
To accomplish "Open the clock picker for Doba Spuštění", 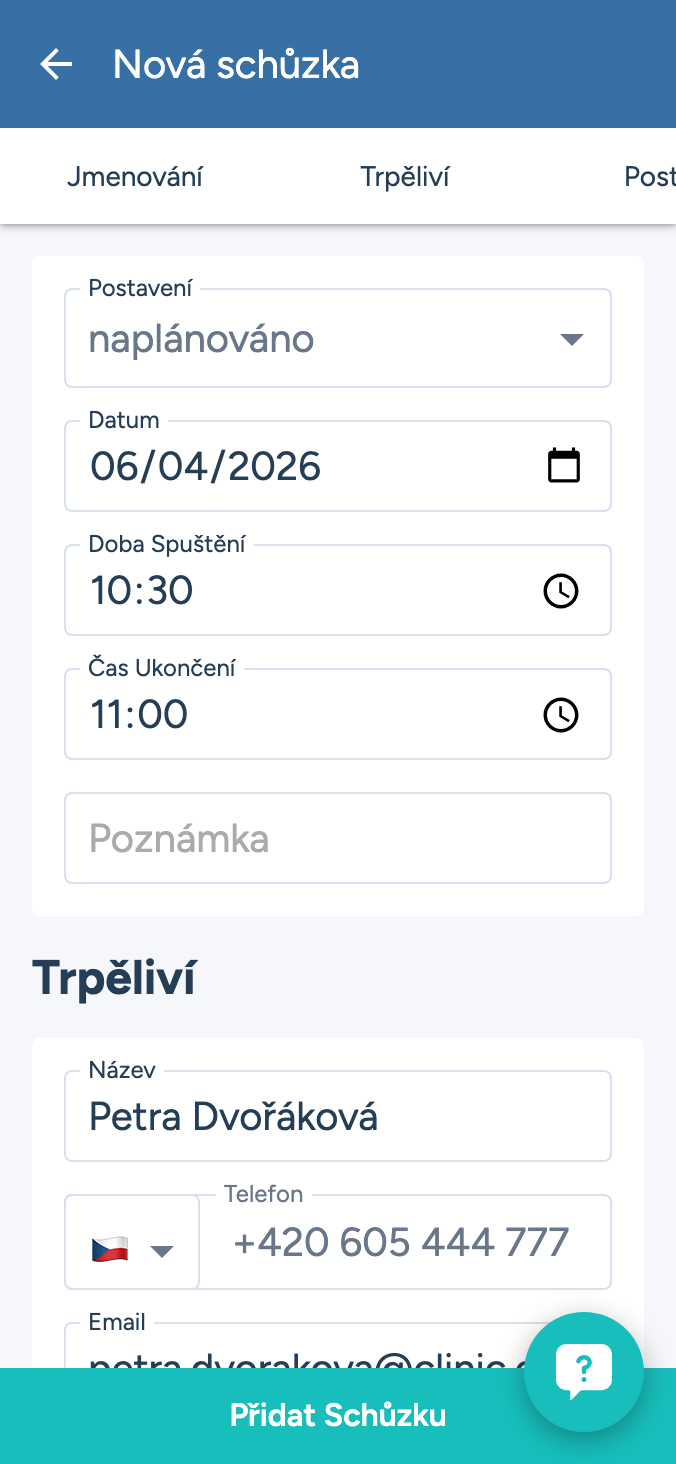I will pos(560,591).
